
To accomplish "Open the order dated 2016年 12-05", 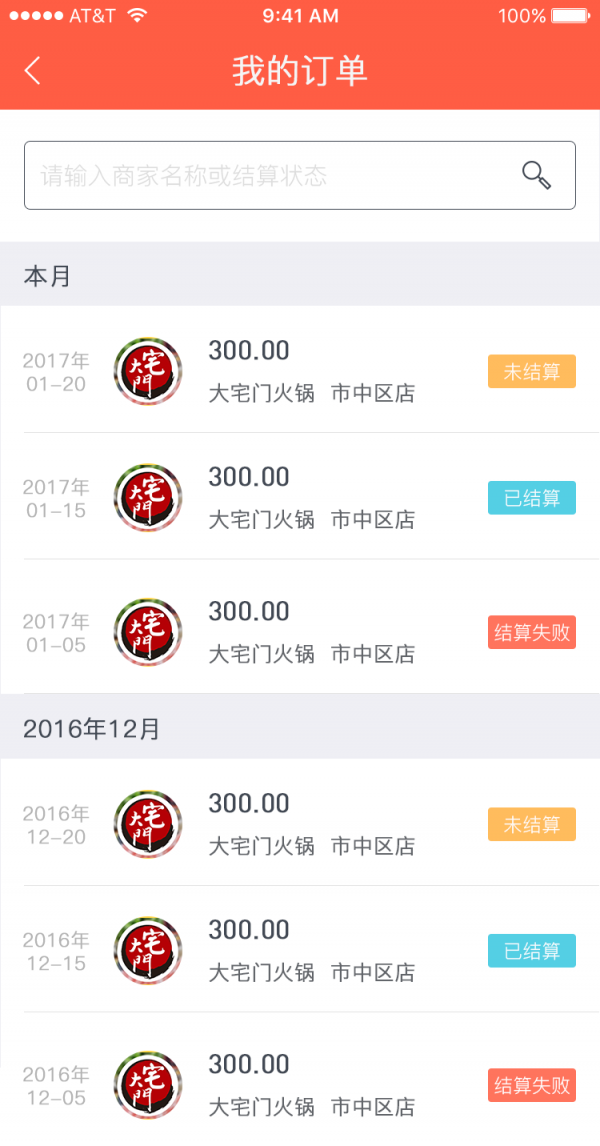I will [x=300, y=1085].
